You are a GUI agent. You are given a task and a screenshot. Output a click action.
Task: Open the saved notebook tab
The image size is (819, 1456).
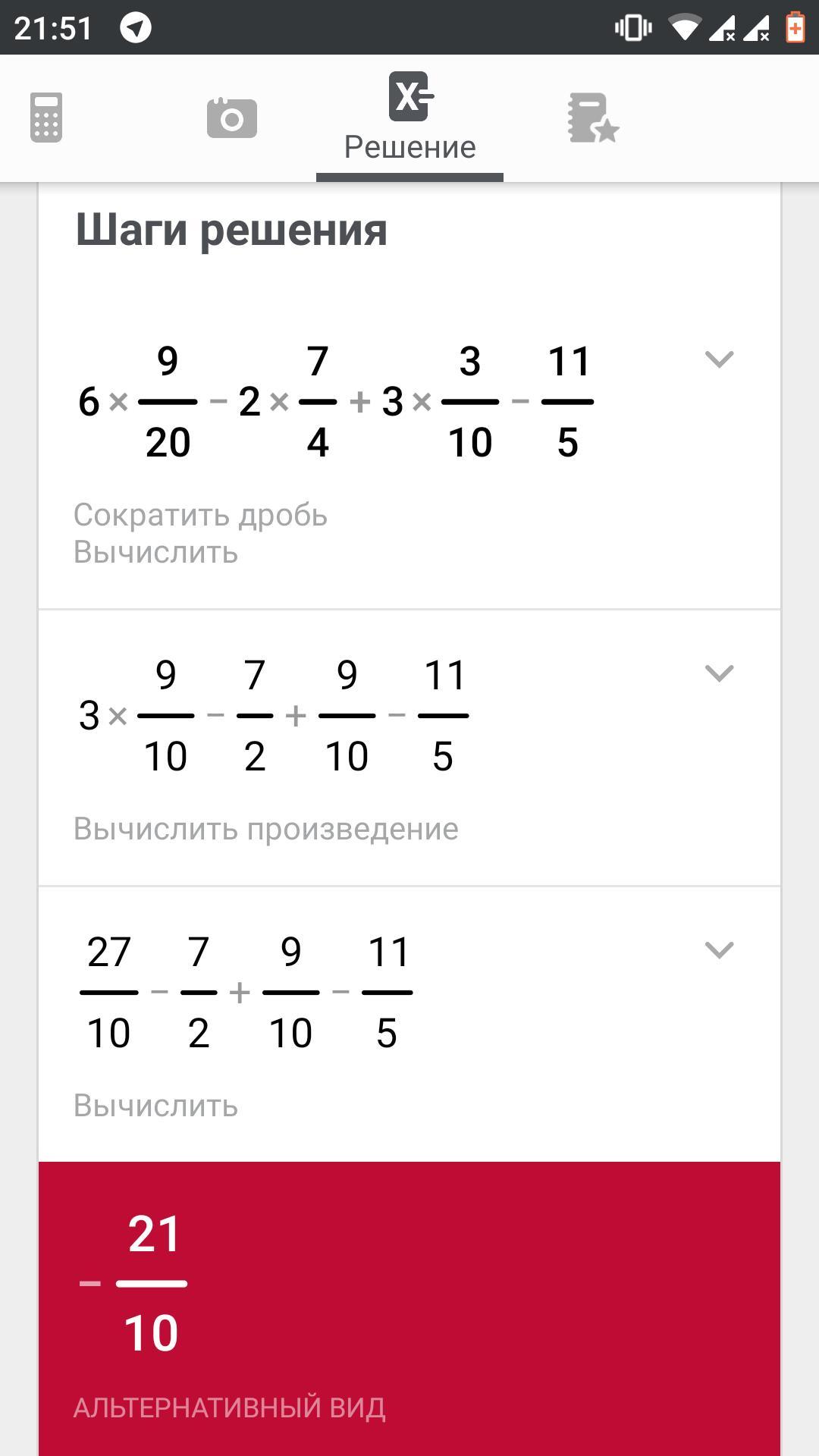pyautogui.click(x=593, y=118)
